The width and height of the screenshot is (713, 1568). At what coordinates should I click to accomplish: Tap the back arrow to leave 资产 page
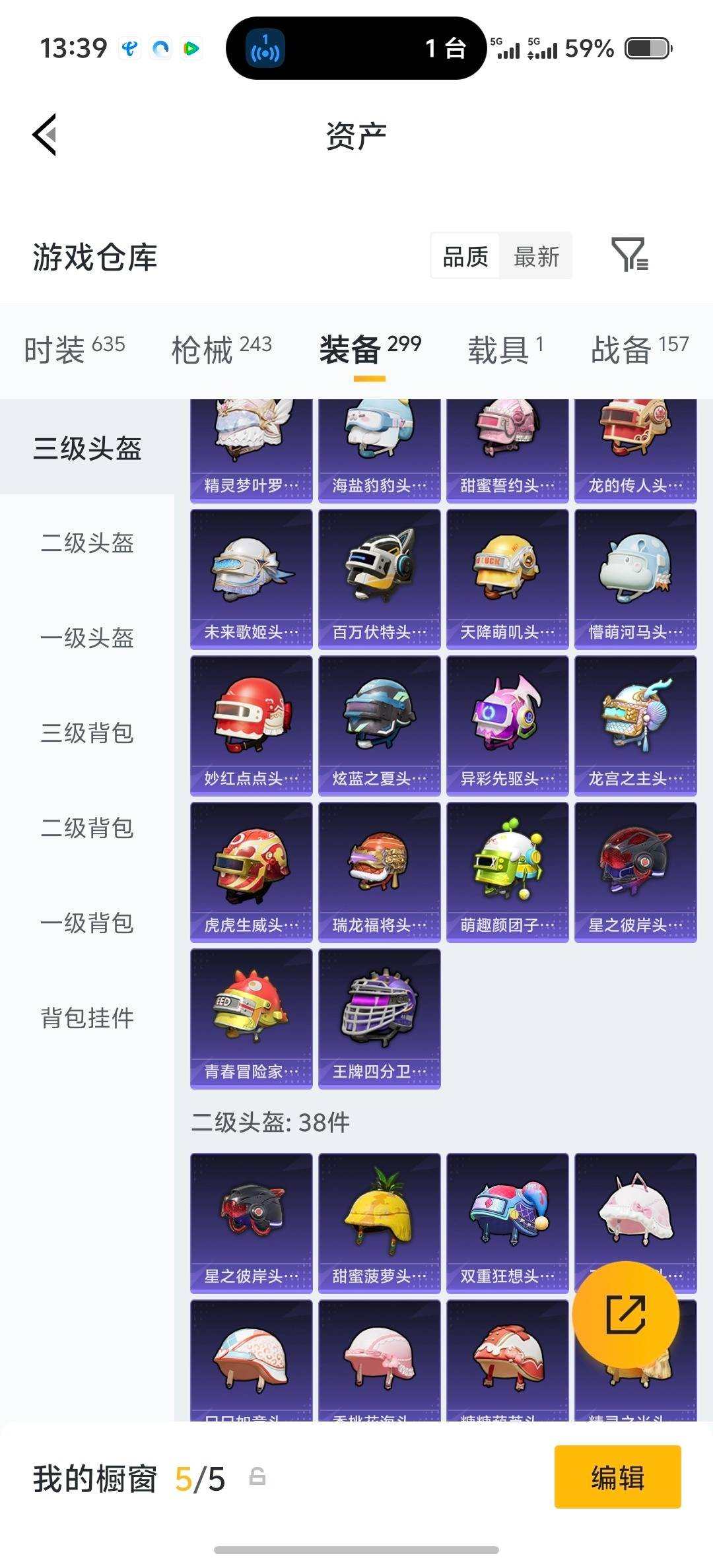point(44,134)
